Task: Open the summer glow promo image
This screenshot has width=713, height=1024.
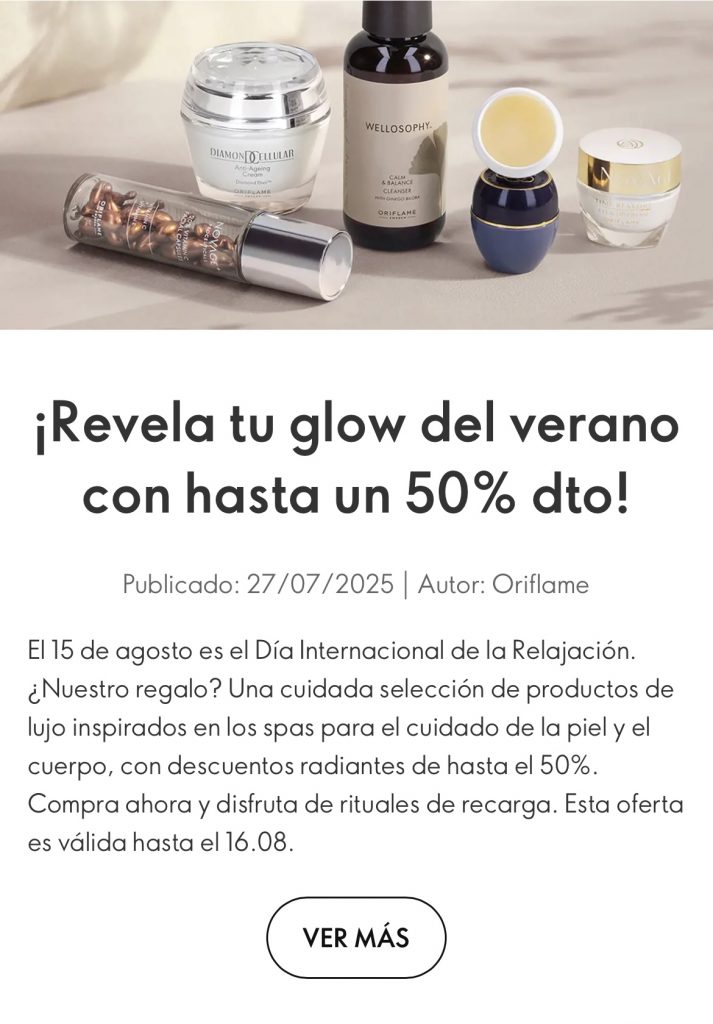Action: point(356,165)
